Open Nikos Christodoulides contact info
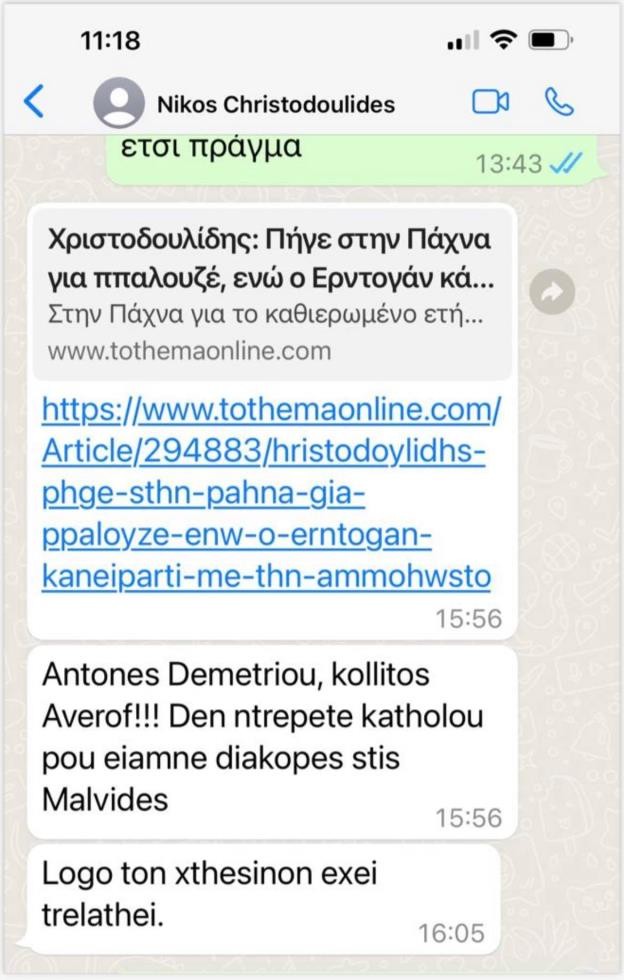Image resolution: width=624 pixels, height=980 pixels. pos(275,104)
